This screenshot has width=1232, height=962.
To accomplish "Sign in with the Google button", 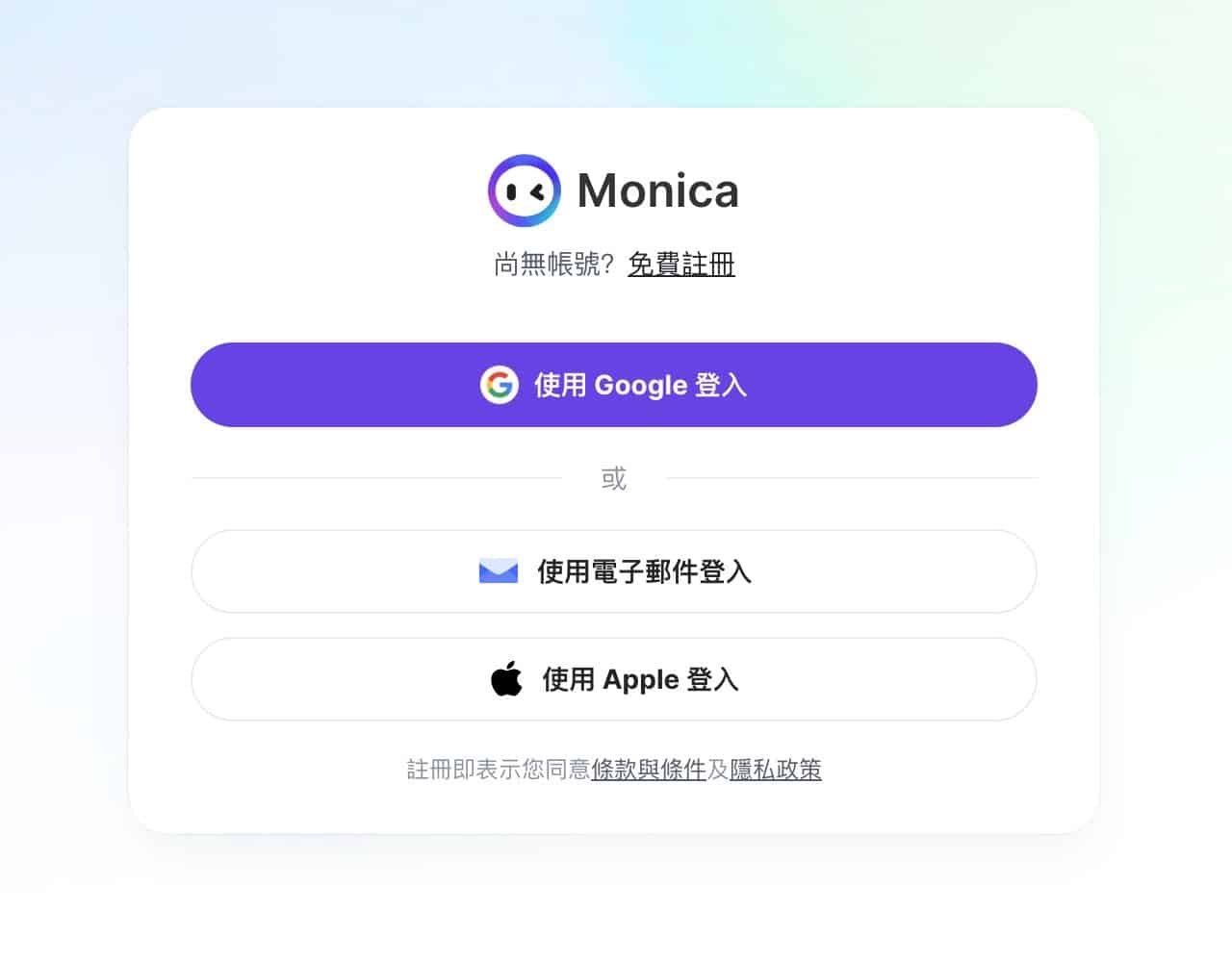I will point(613,385).
